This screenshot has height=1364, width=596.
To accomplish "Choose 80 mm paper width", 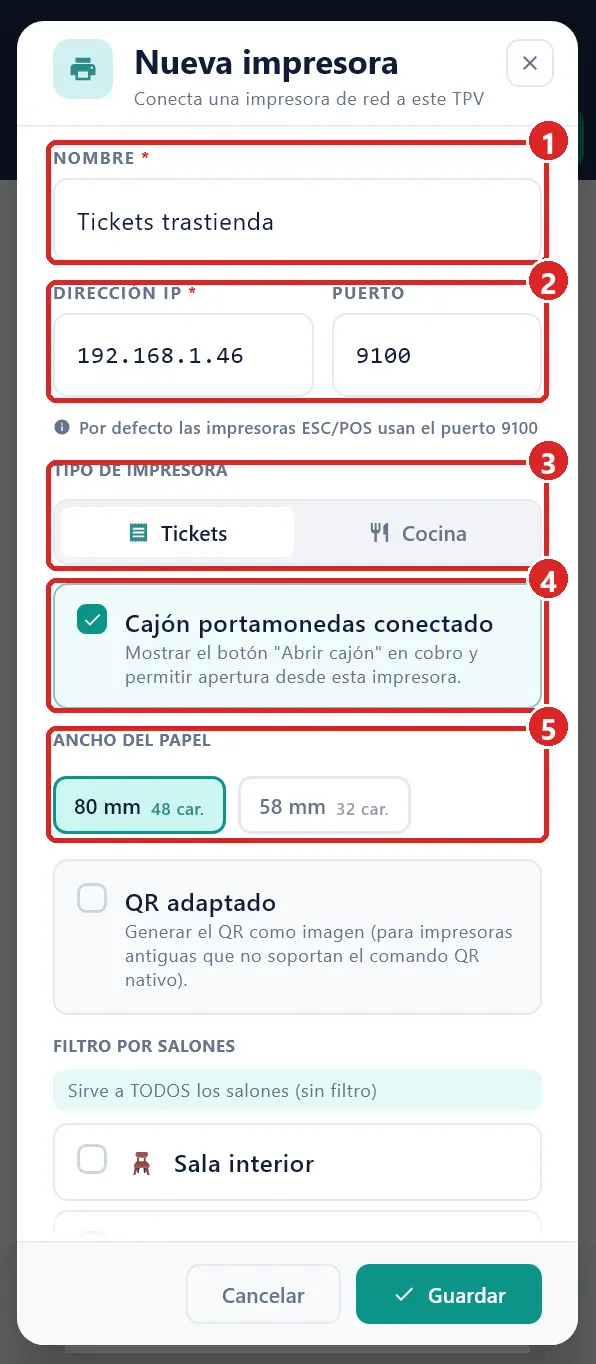I will click(x=140, y=805).
